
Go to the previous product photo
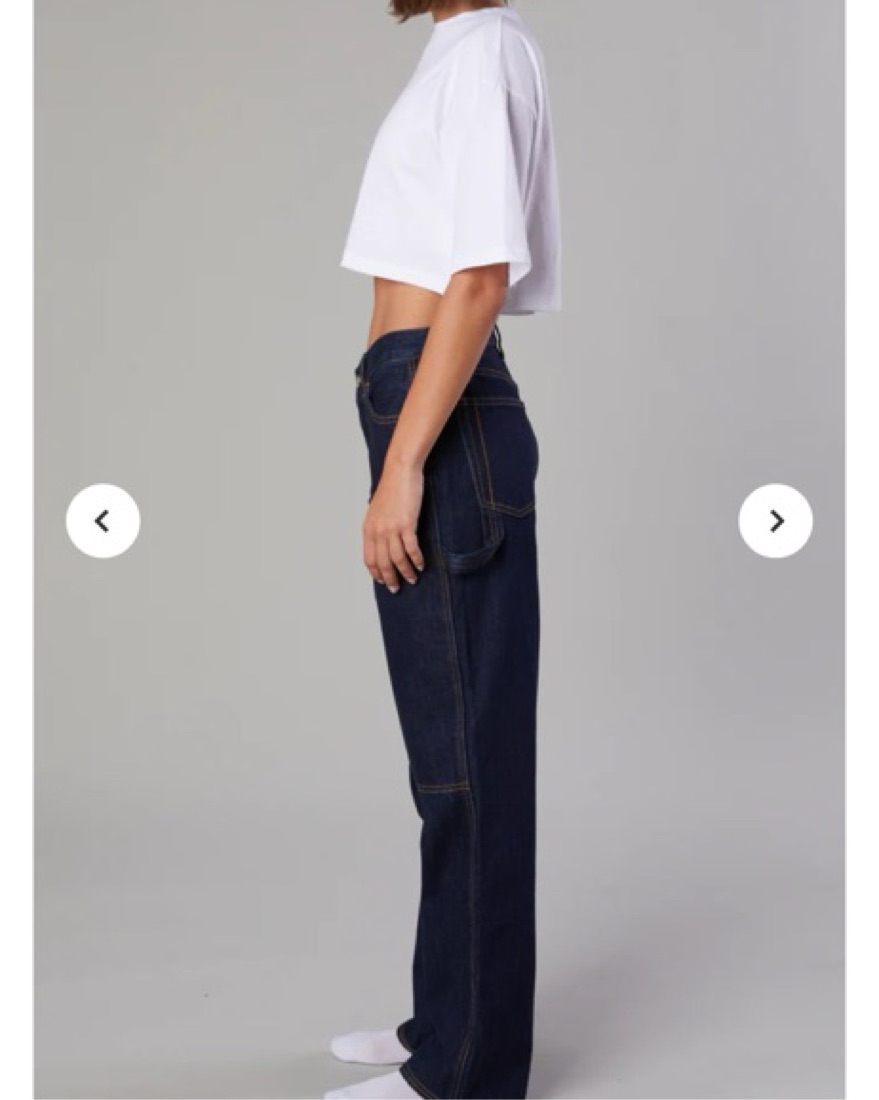pos(103,521)
